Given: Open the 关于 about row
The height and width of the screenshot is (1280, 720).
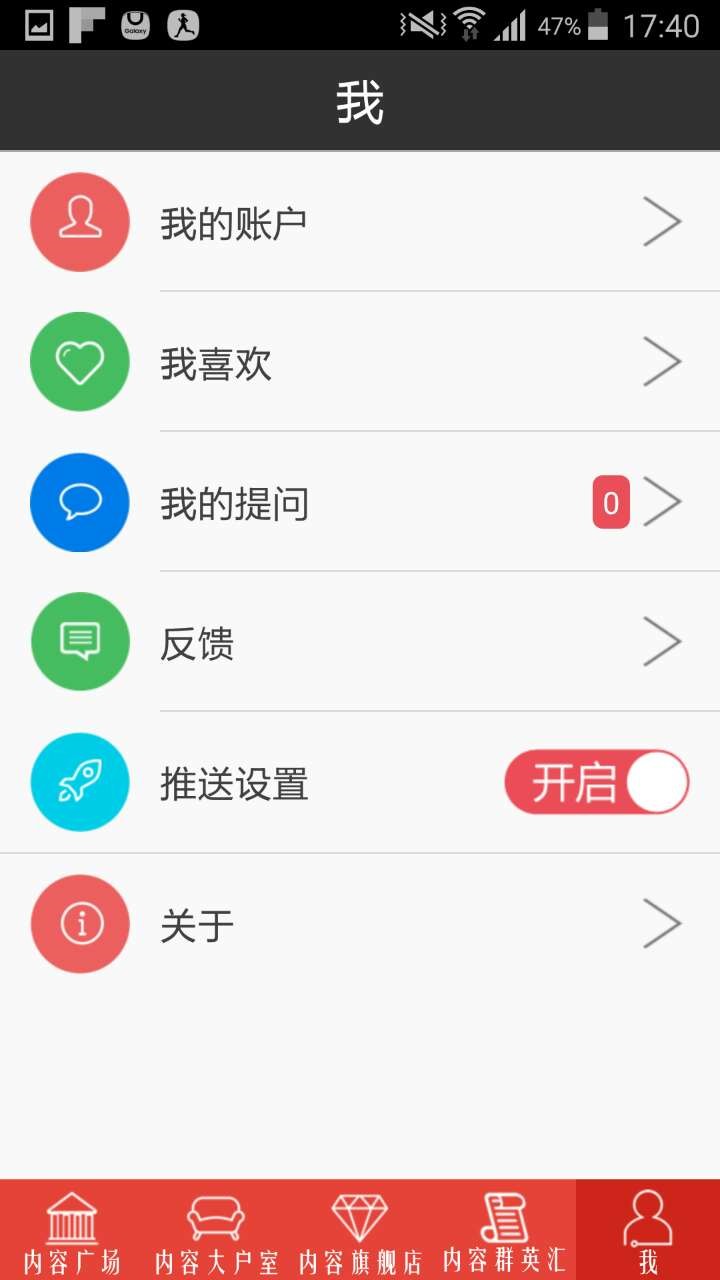Looking at the screenshot, I should 360,924.
